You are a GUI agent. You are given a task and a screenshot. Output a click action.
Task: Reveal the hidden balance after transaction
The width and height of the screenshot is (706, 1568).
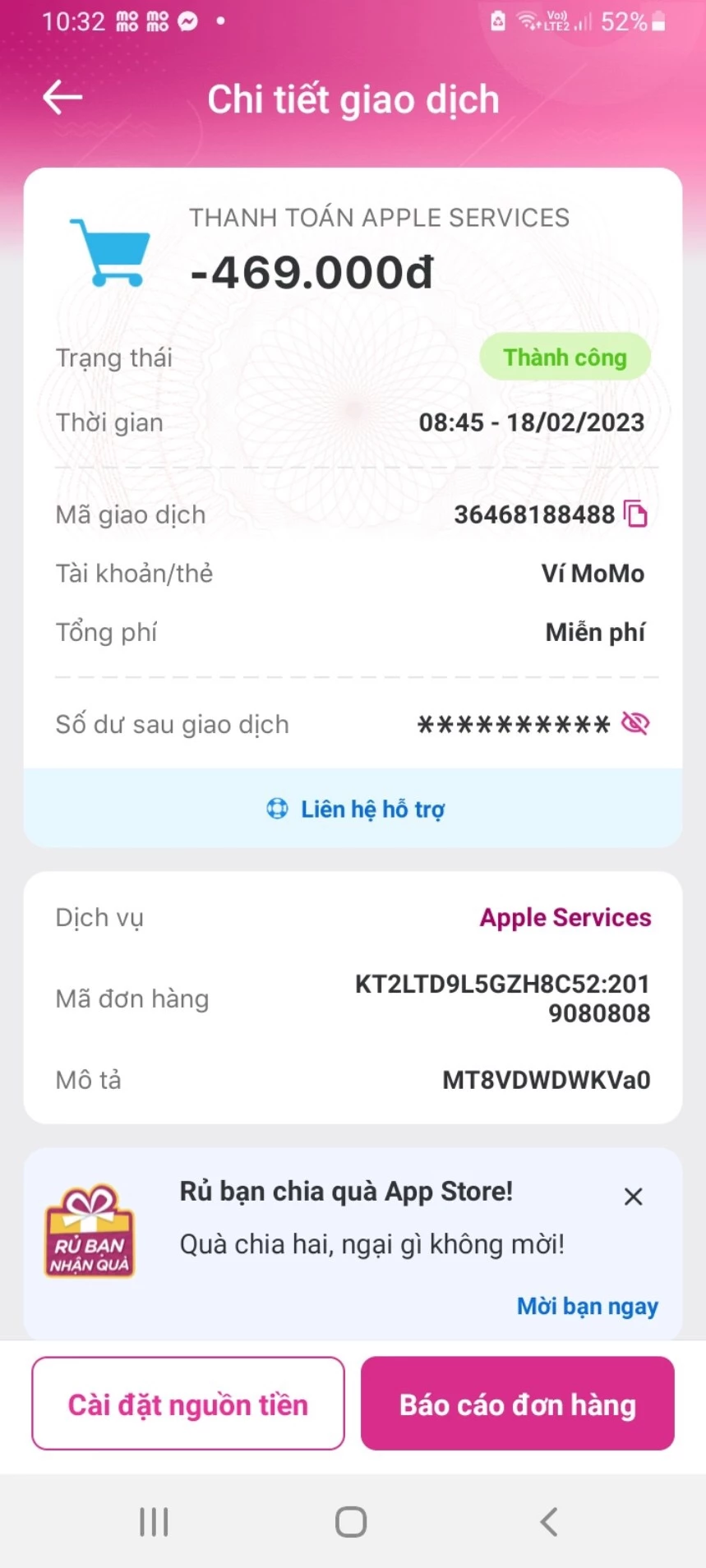tap(635, 723)
